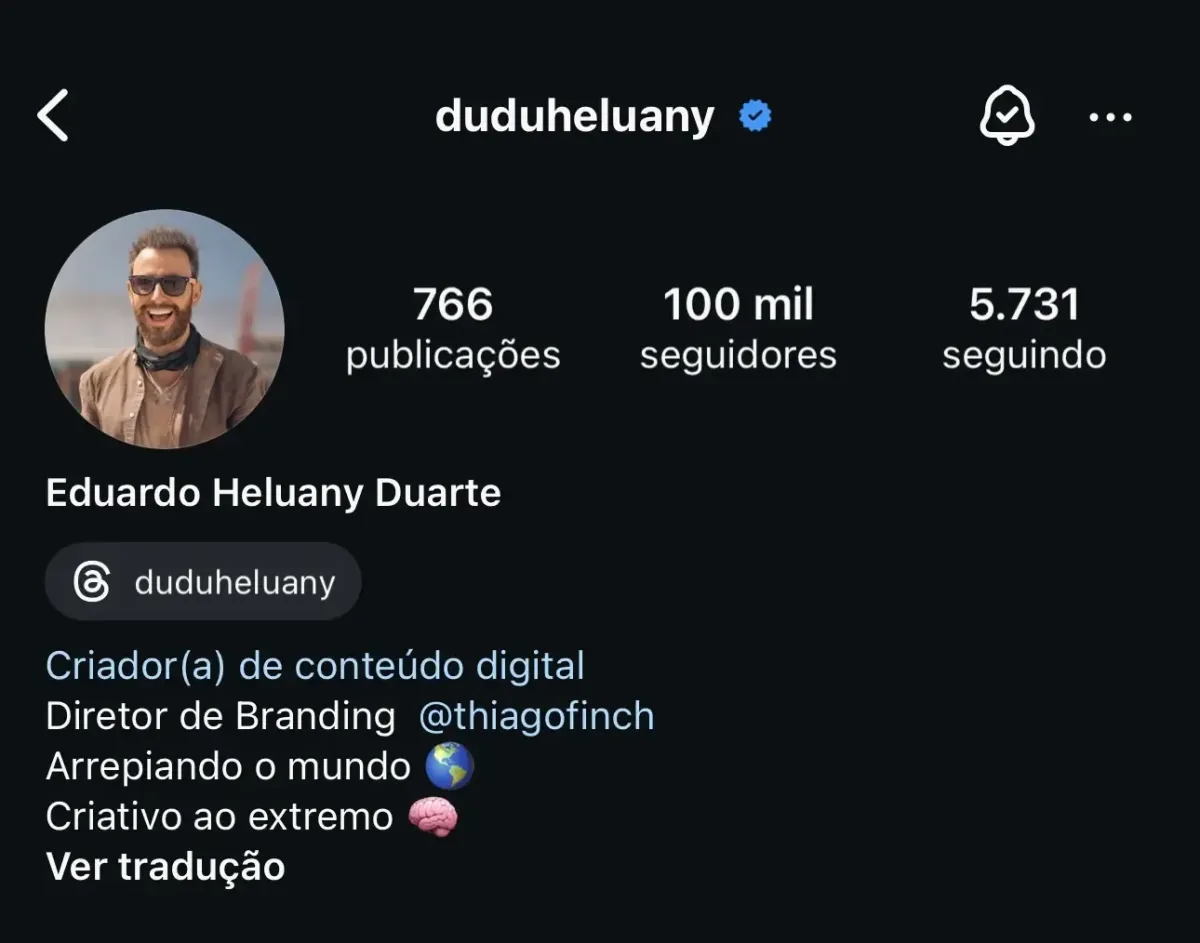
Task: View the 100 mil seguidores list
Action: pos(738,328)
